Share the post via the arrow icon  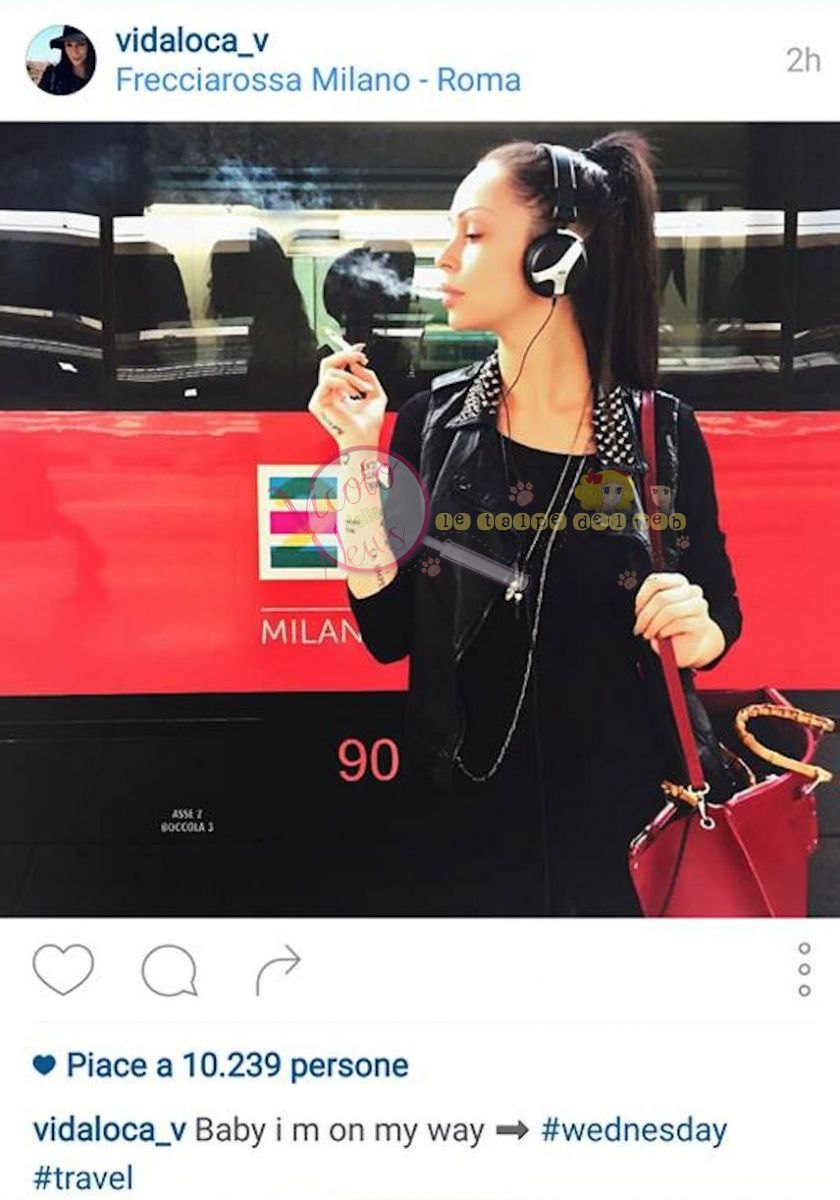point(277,970)
